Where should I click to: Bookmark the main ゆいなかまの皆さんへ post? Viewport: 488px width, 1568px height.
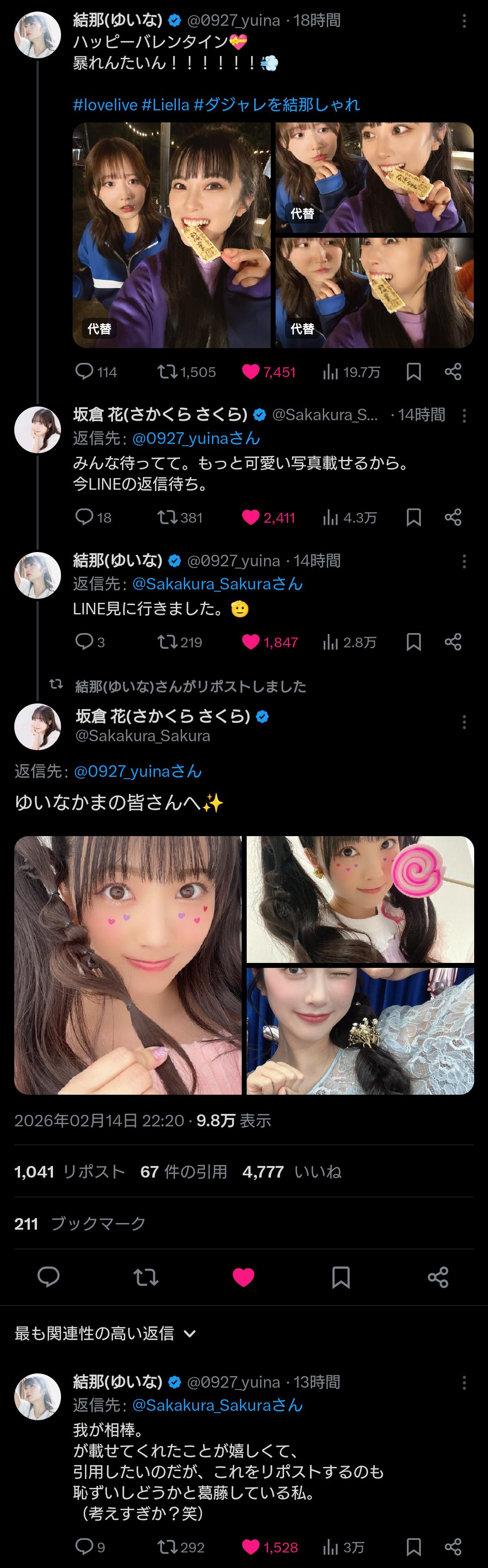click(341, 1276)
